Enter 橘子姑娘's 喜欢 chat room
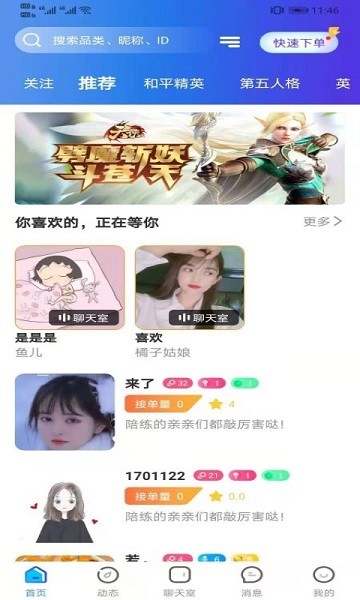 [190, 287]
